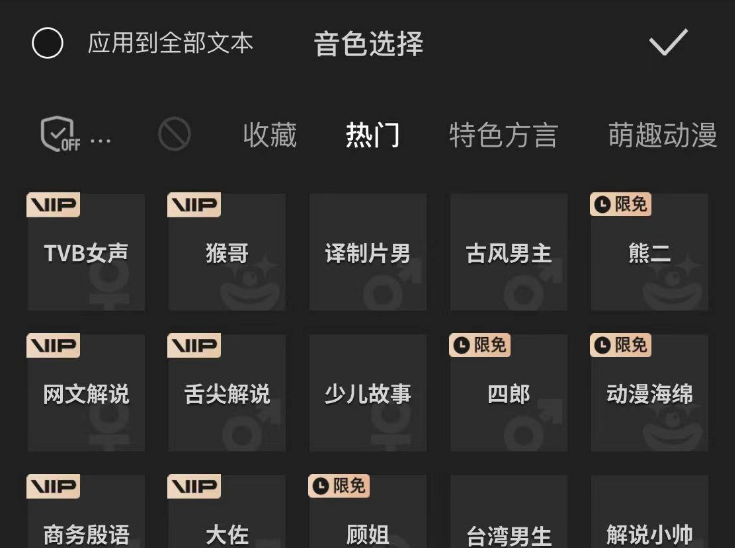Enable apply to all text option

click(48, 44)
